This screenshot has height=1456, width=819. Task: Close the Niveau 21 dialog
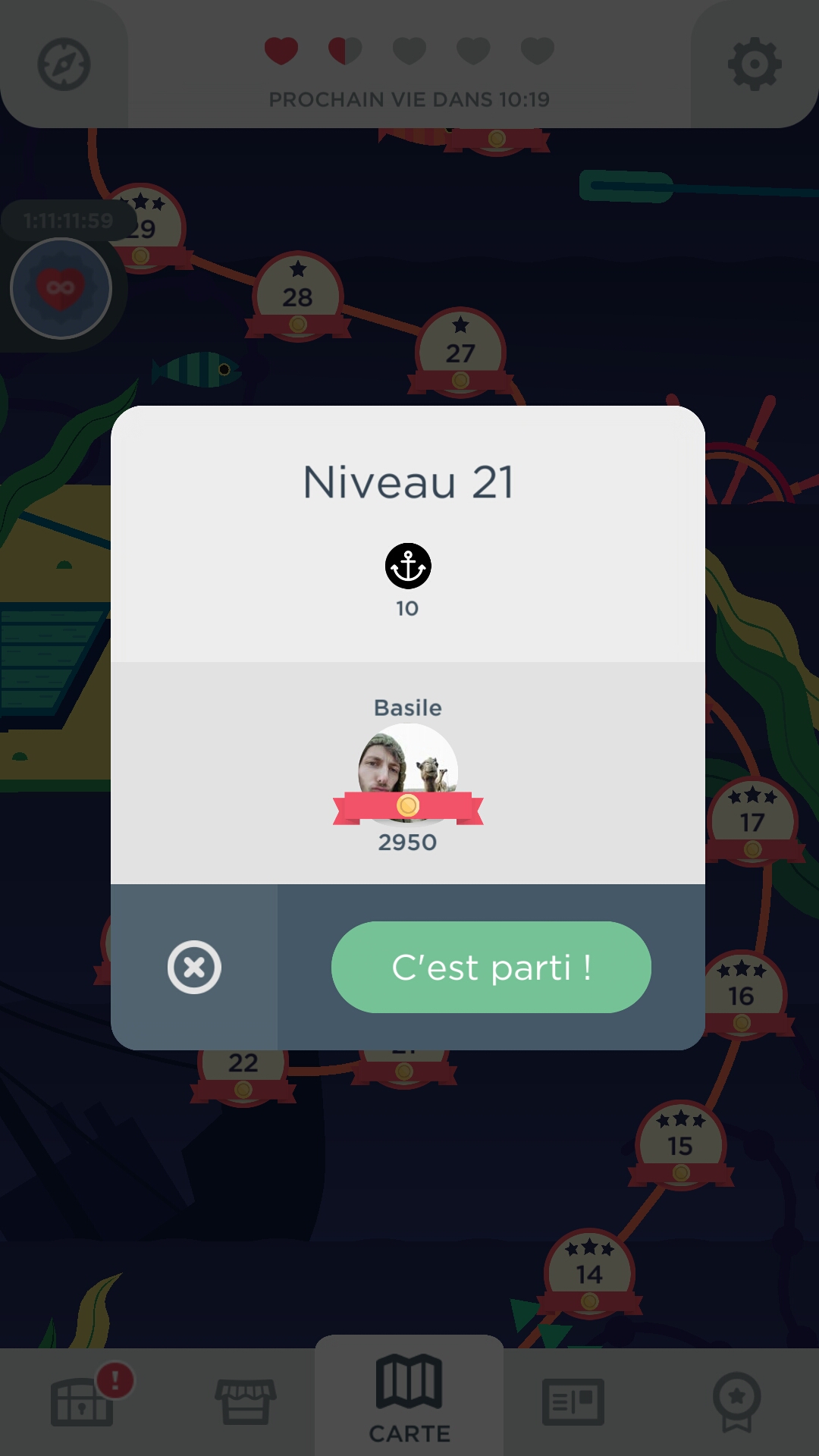[x=194, y=967]
